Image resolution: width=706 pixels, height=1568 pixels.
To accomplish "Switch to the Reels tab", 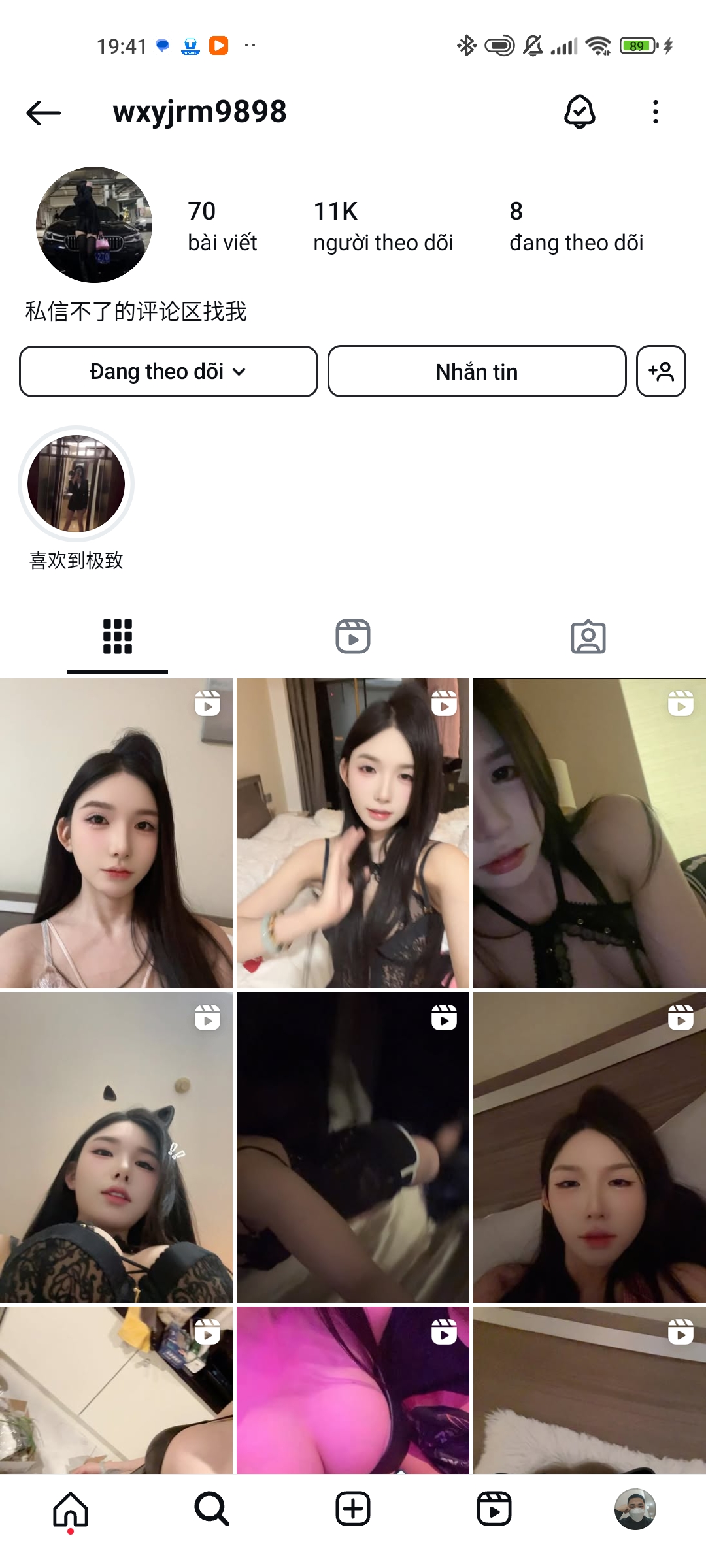I will tap(353, 636).
